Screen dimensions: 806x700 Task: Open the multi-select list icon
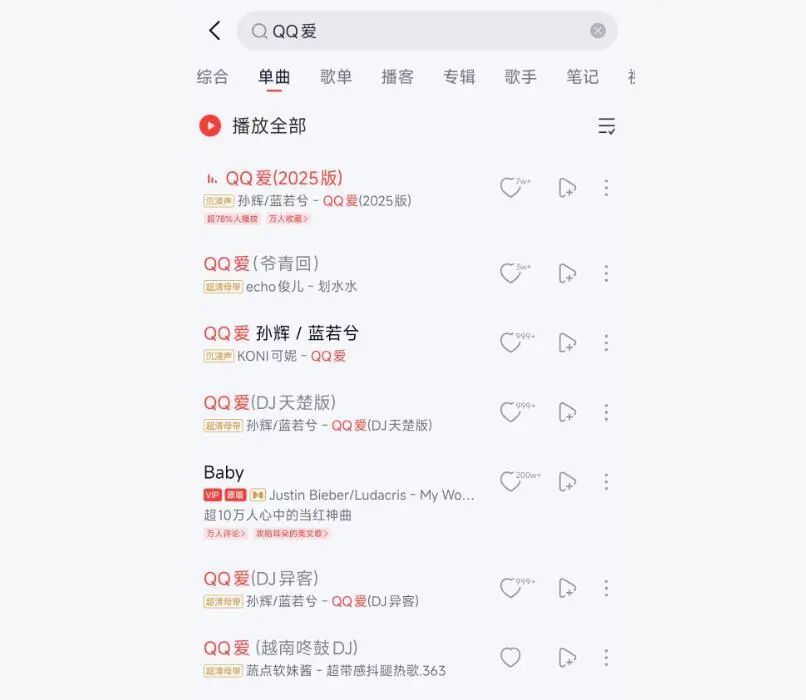[x=606, y=126]
